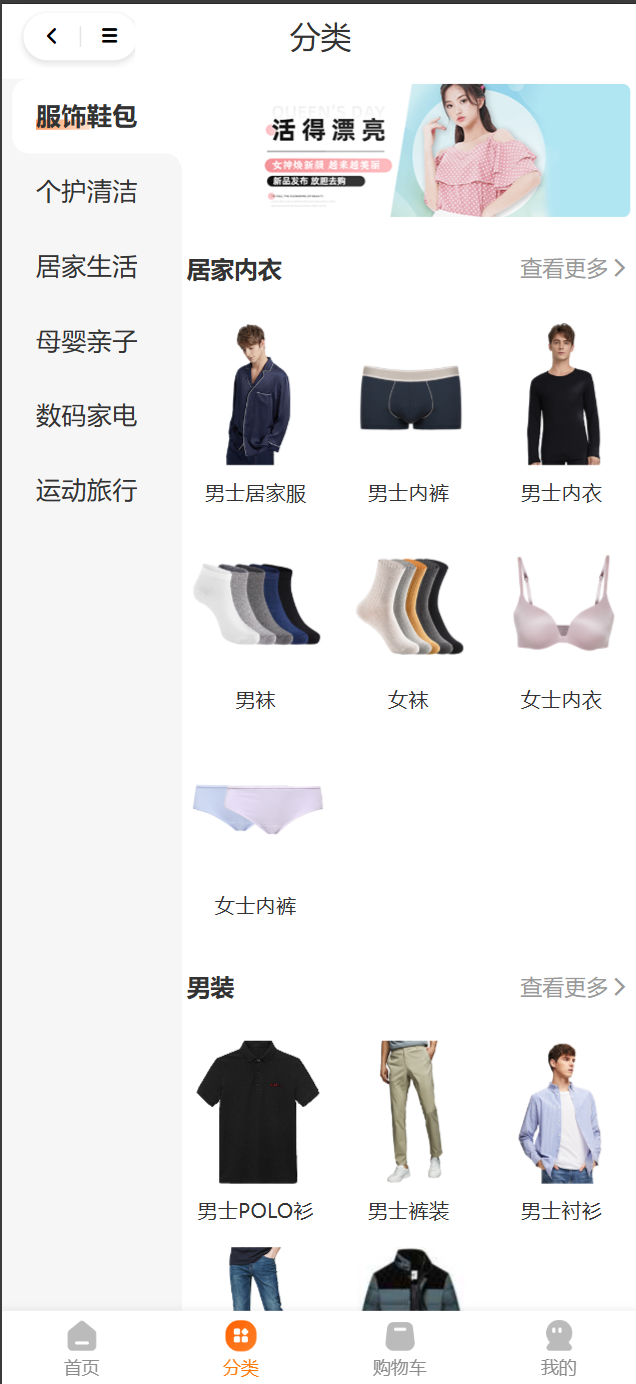Open the 活得漂亮 promotional banner

[x=448, y=150]
